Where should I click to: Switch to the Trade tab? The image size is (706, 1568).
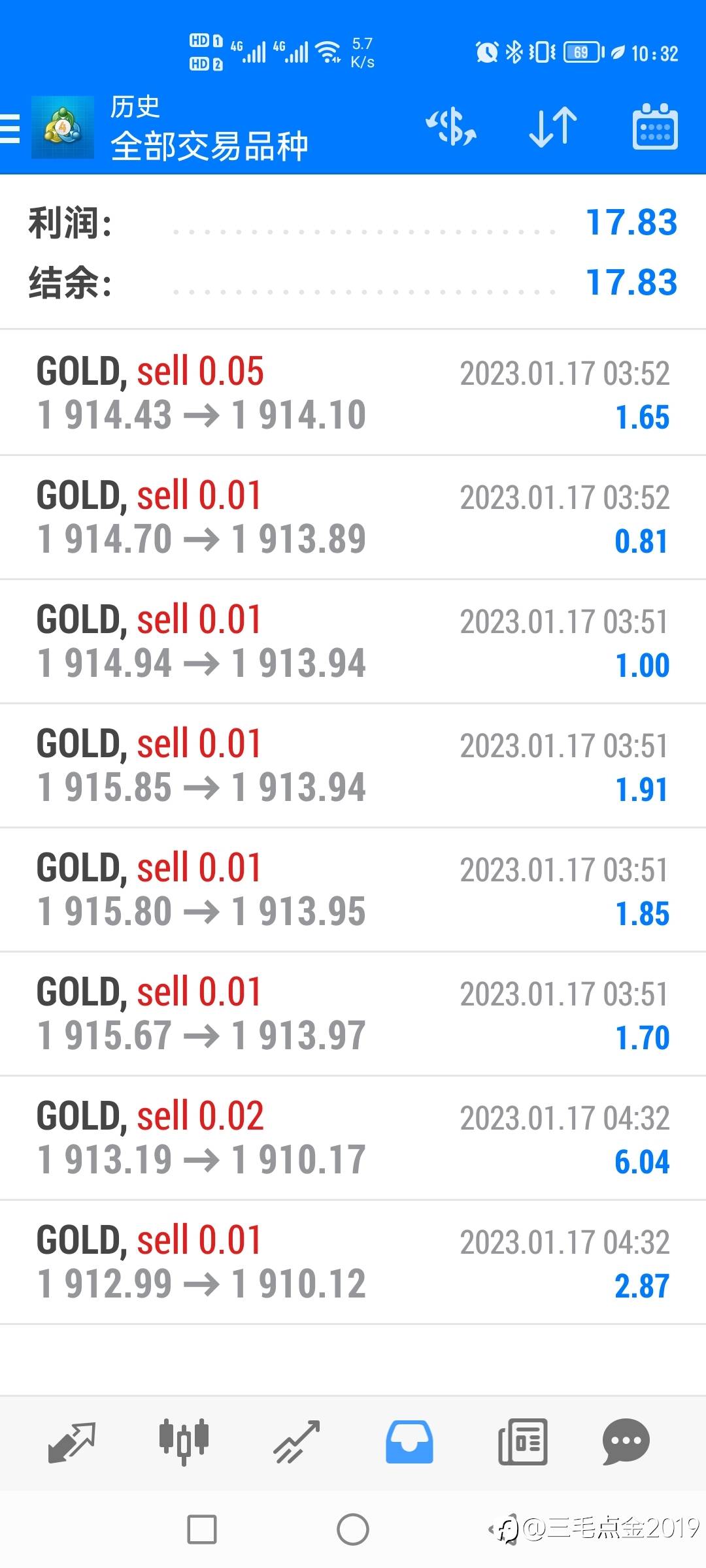pyautogui.click(x=297, y=1441)
